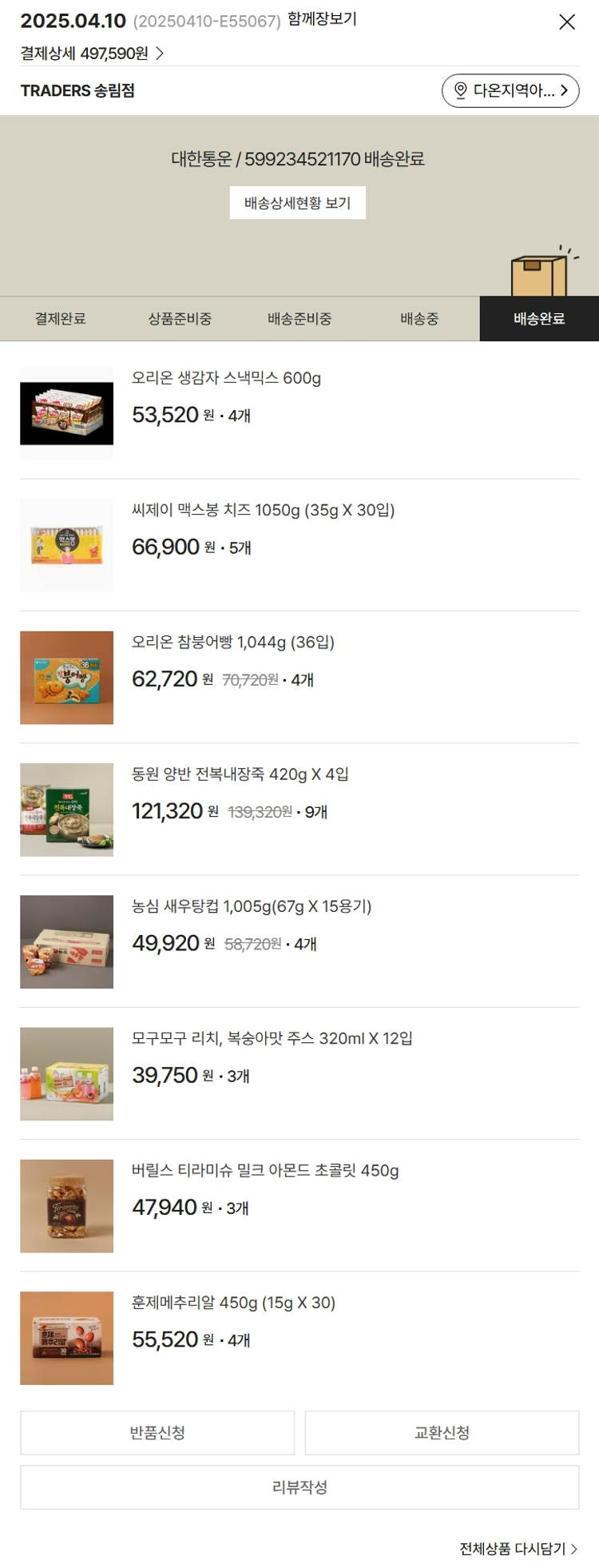This screenshot has height=1568, width=599.
Task: Close the order detail screen
Action: [566, 22]
